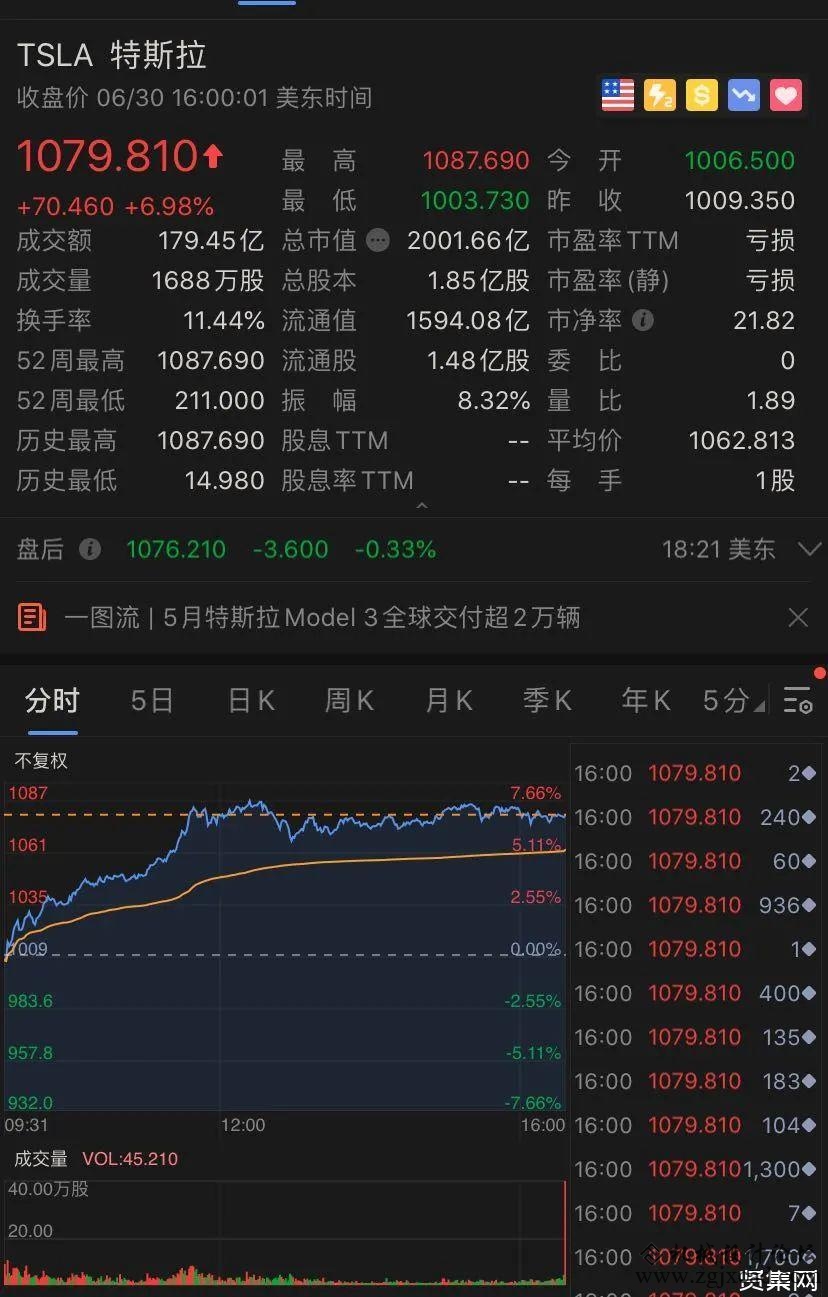
Task: Switch to the 日K chart tab
Action: coord(251,701)
